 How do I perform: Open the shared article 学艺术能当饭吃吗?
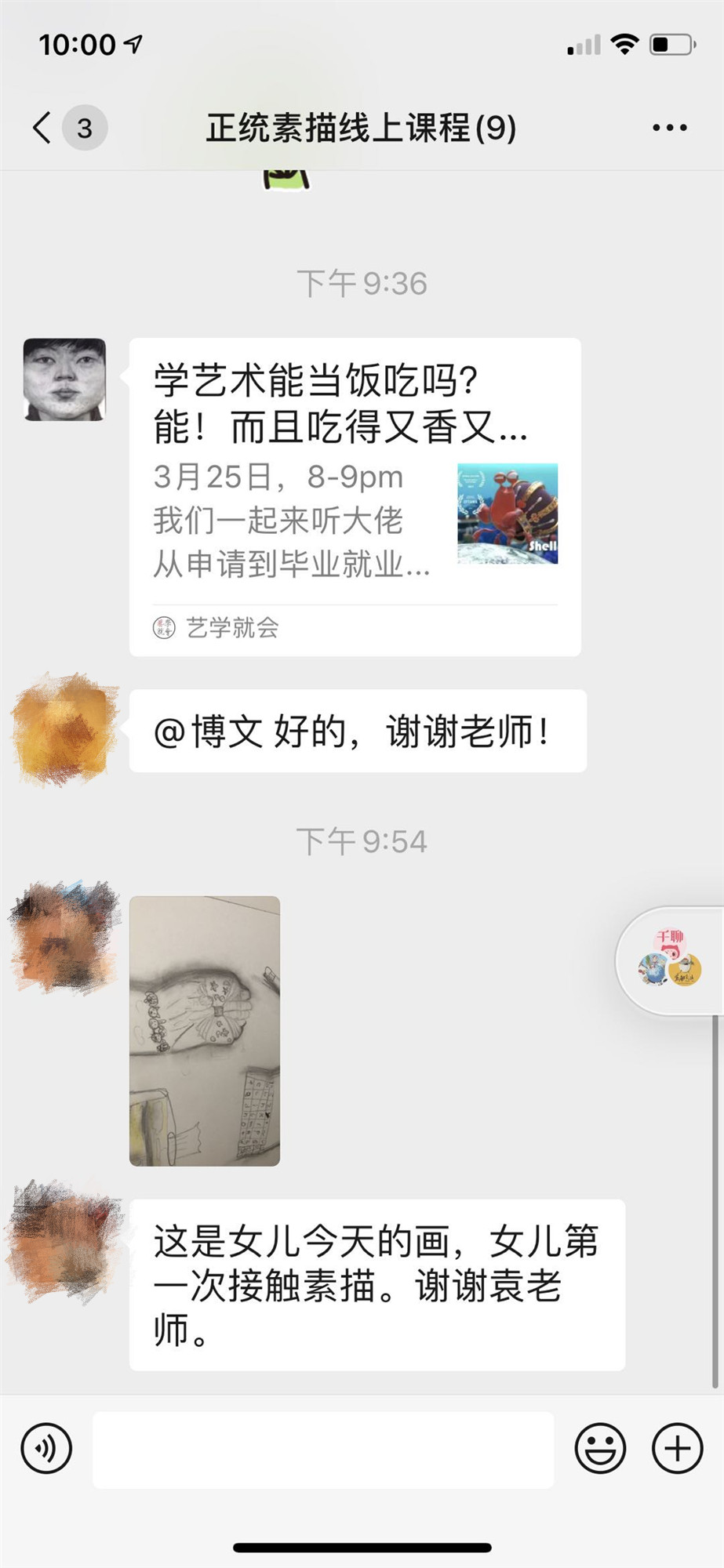(x=355, y=495)
